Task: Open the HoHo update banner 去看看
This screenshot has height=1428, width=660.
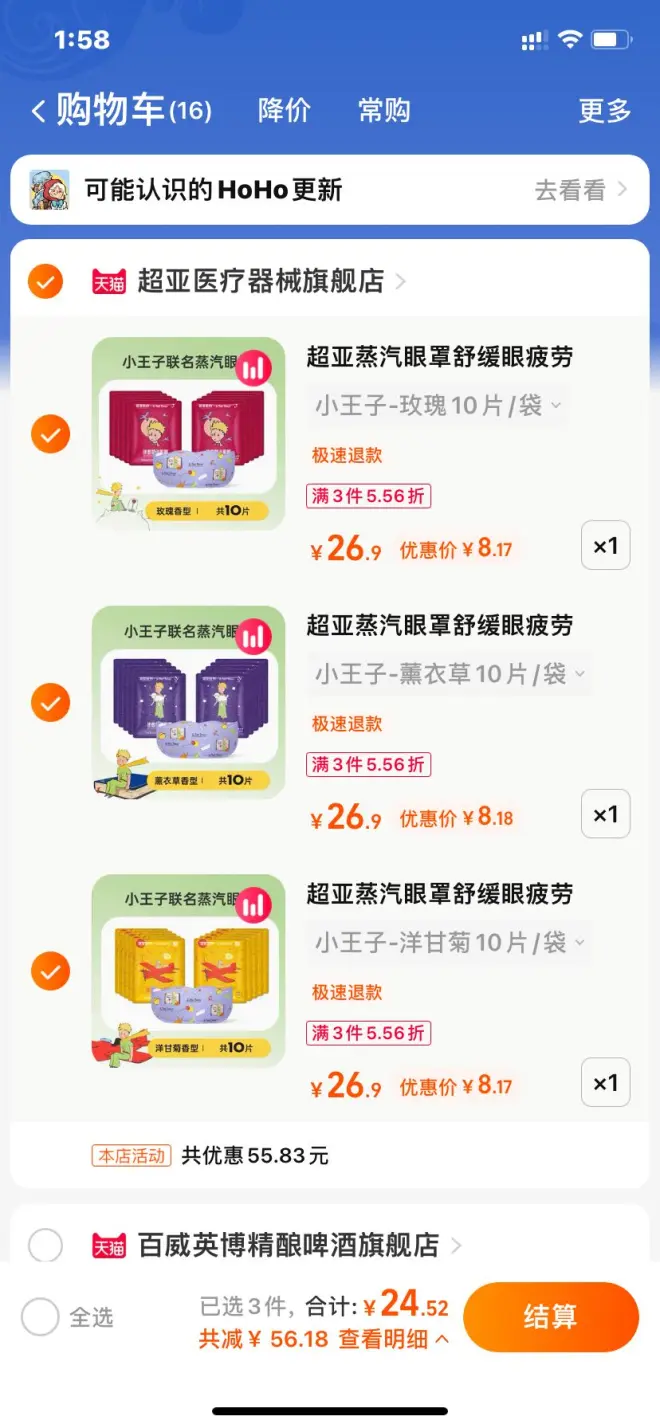Action: 580,190
